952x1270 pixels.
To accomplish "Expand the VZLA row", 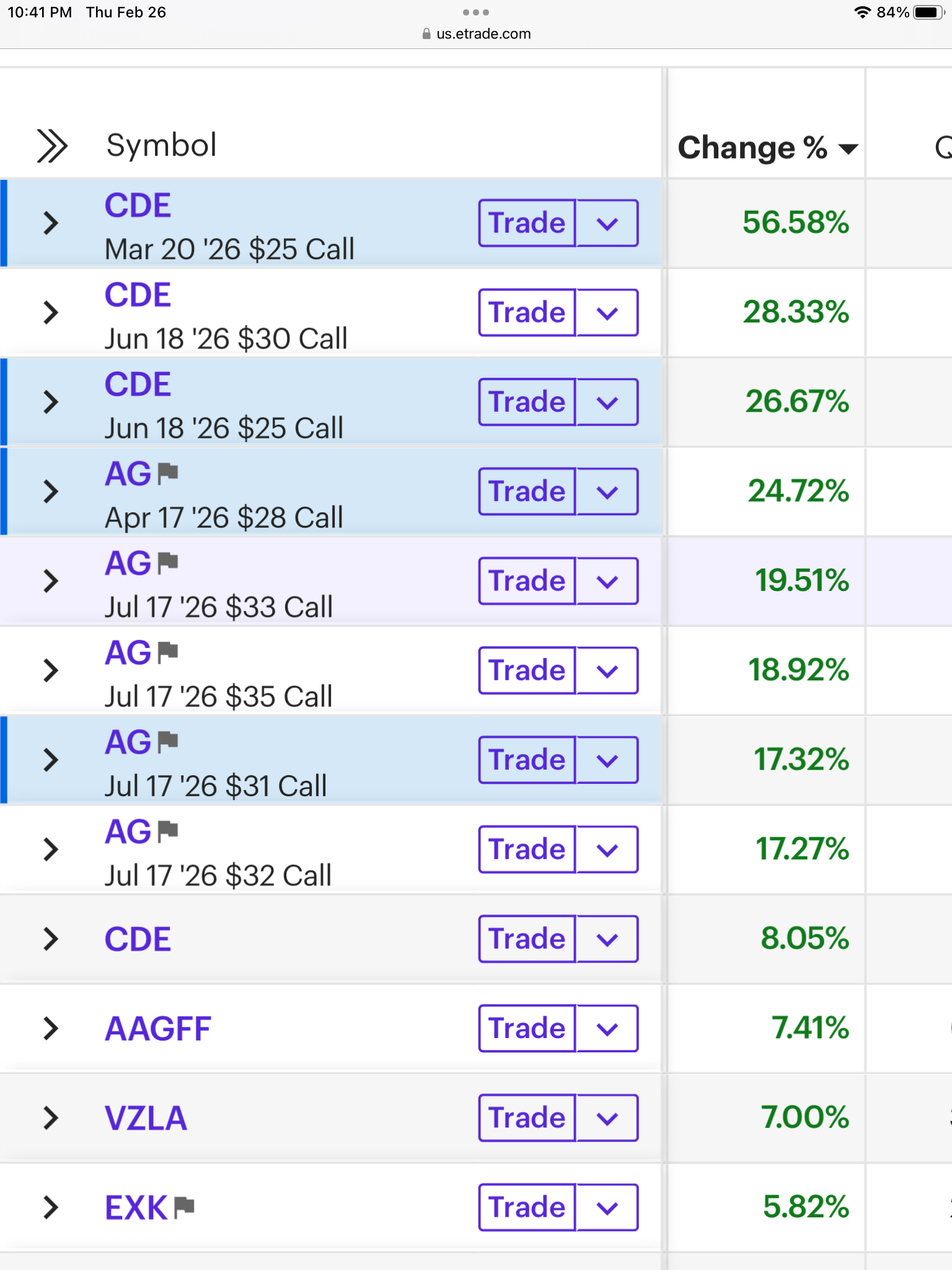I will tap(51, 1118).
